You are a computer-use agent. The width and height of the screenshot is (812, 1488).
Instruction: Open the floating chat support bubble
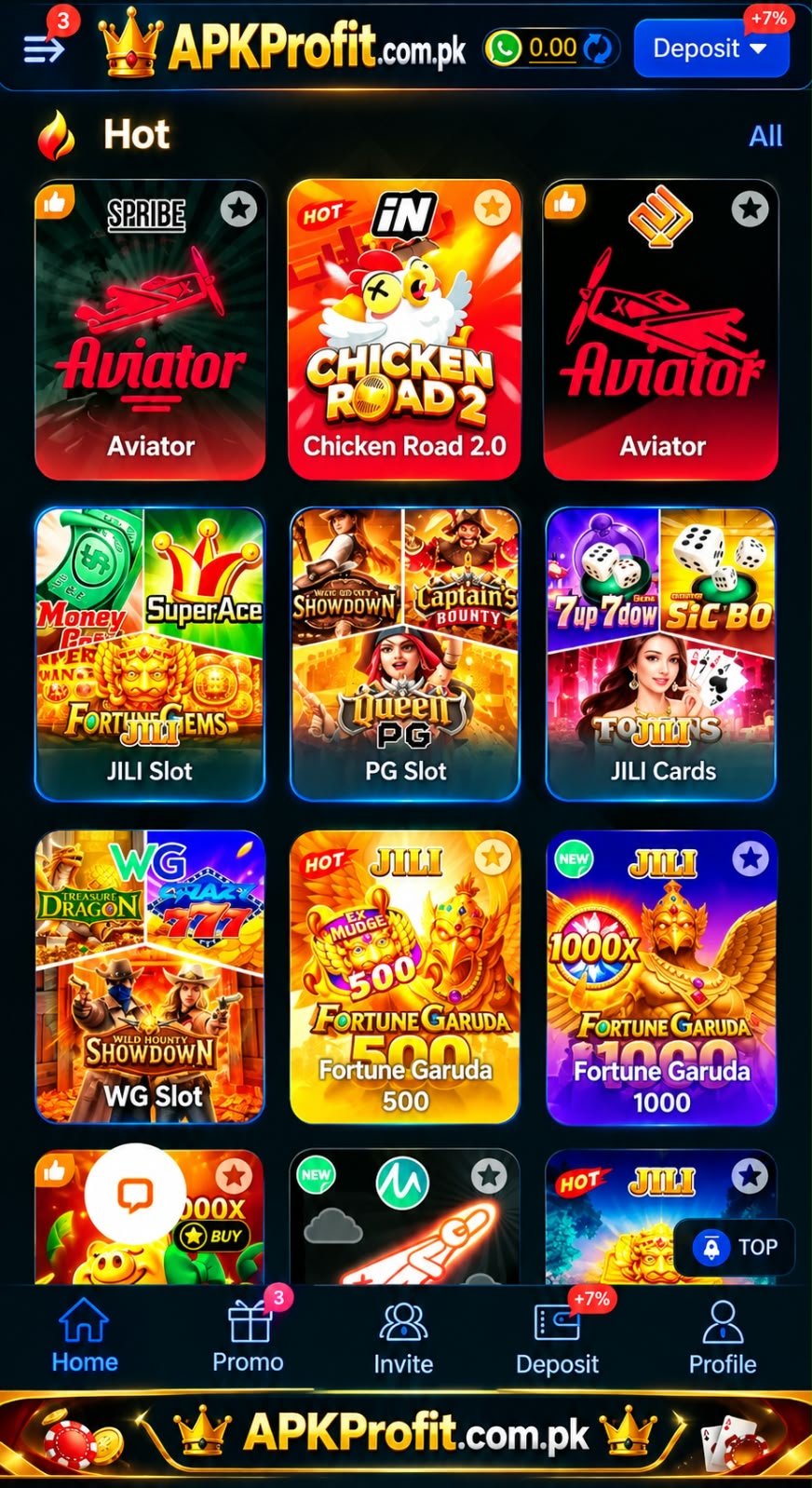135,1195
